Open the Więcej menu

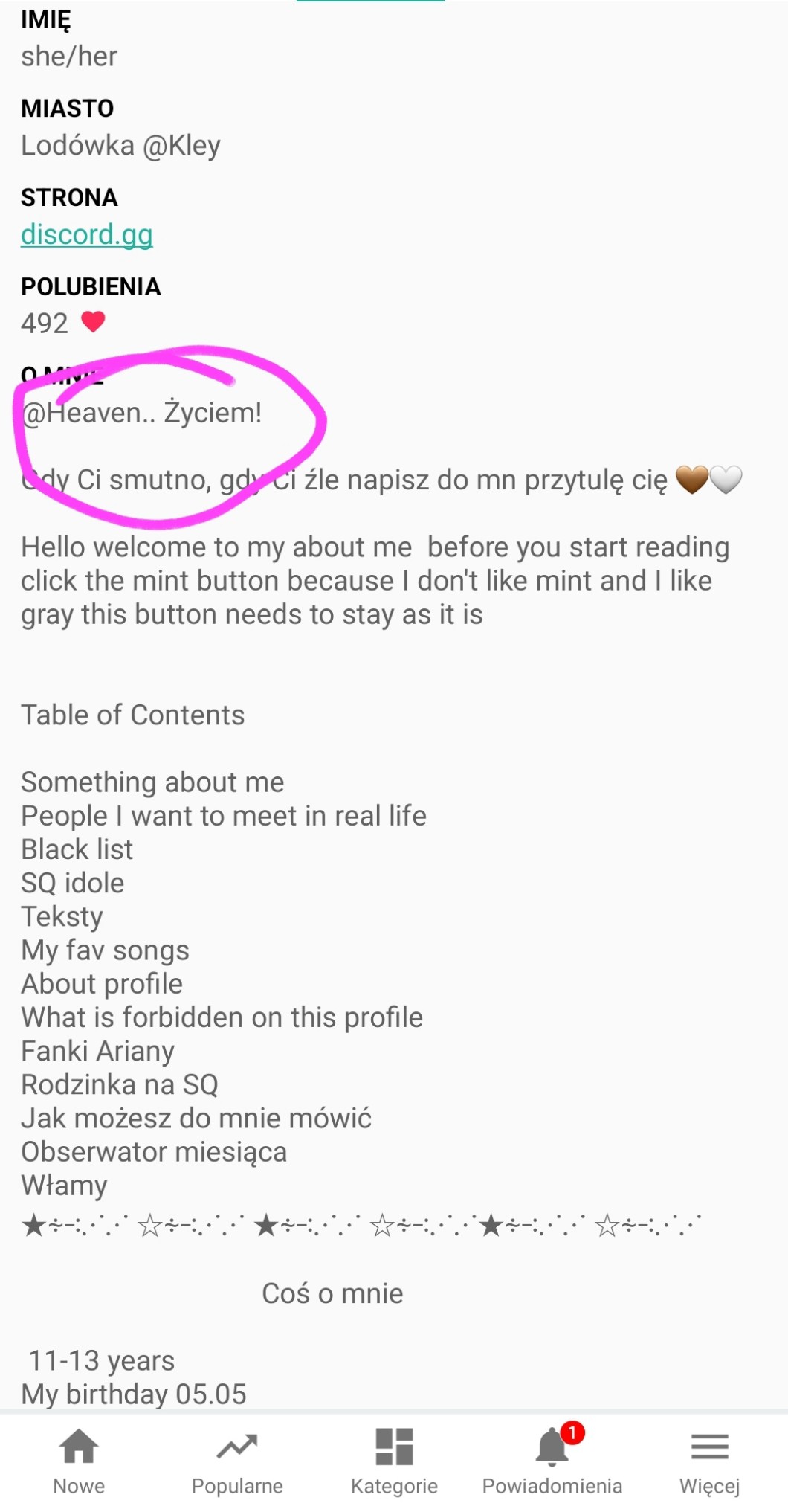tap(710, 1461)
